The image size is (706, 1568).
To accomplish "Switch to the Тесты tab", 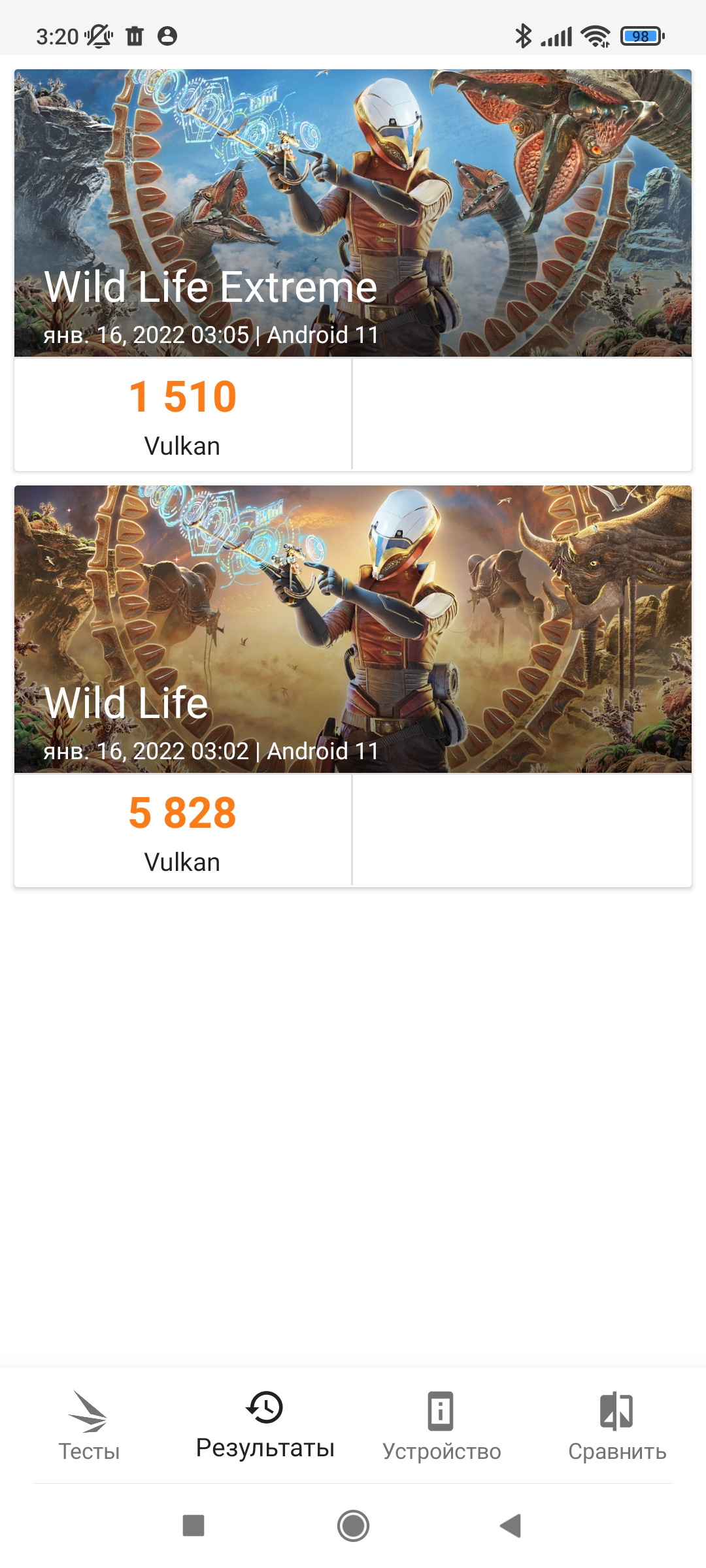I will (89, 1426).
